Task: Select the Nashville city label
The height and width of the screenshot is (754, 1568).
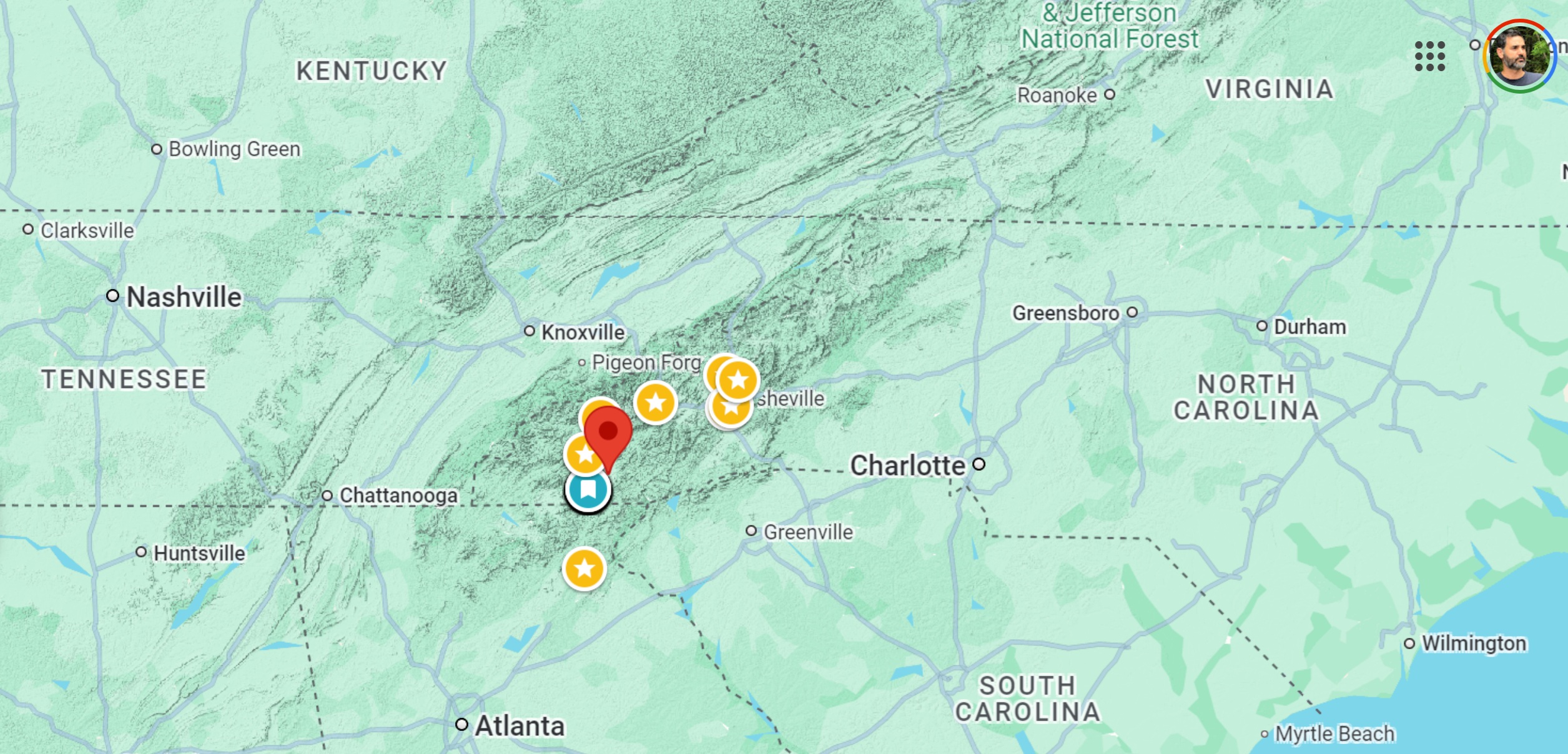Action: (x=184, y=297)
